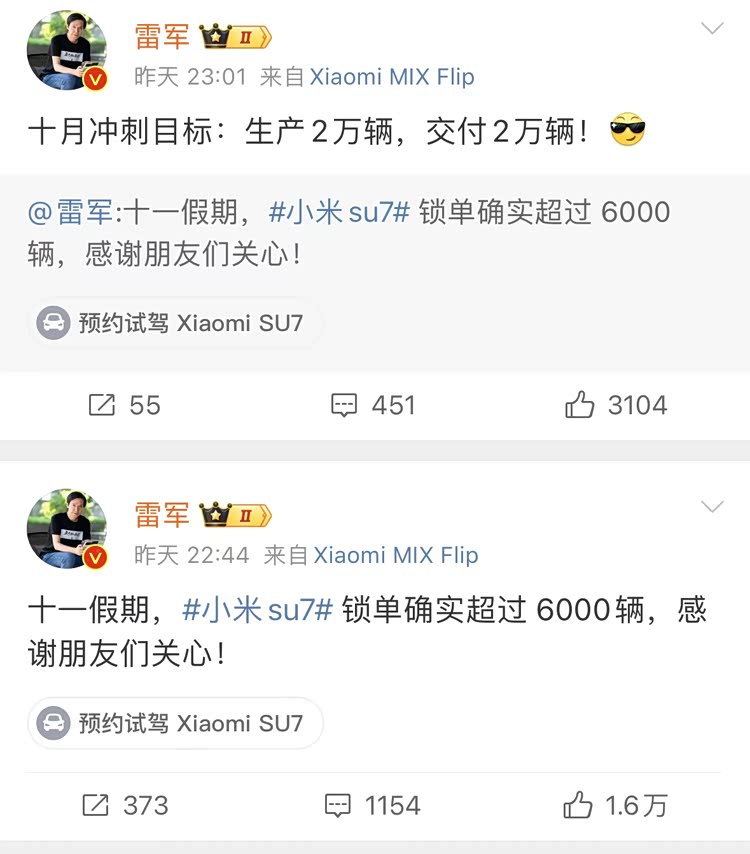Open Lei Jun's avatar on the 23:01 post
The image size is (750, 854).
click(66, 50)
